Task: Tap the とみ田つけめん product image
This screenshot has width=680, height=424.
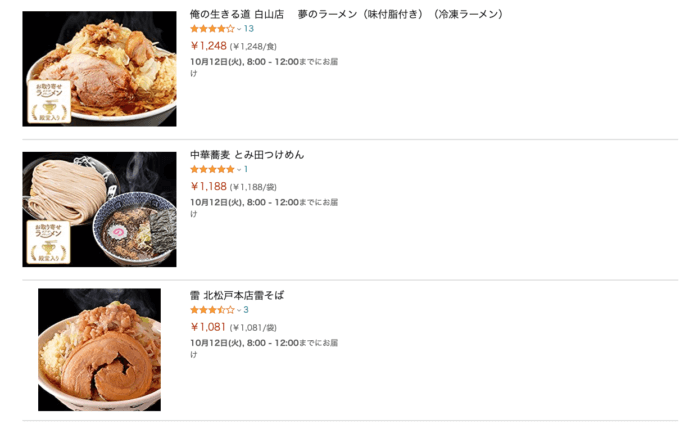Action: tap(99, 209)
